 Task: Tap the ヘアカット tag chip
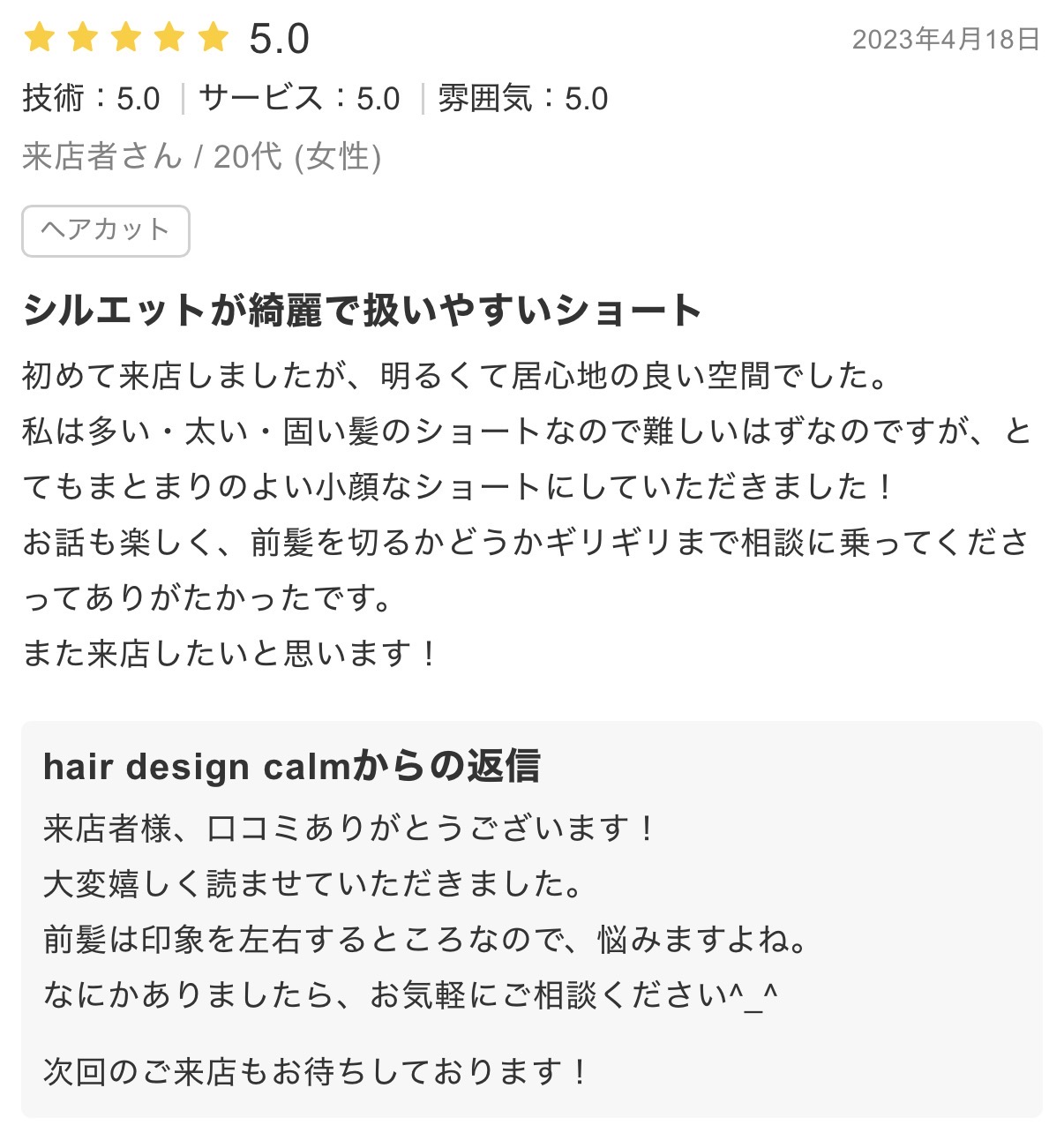click(x=105, y=231)
